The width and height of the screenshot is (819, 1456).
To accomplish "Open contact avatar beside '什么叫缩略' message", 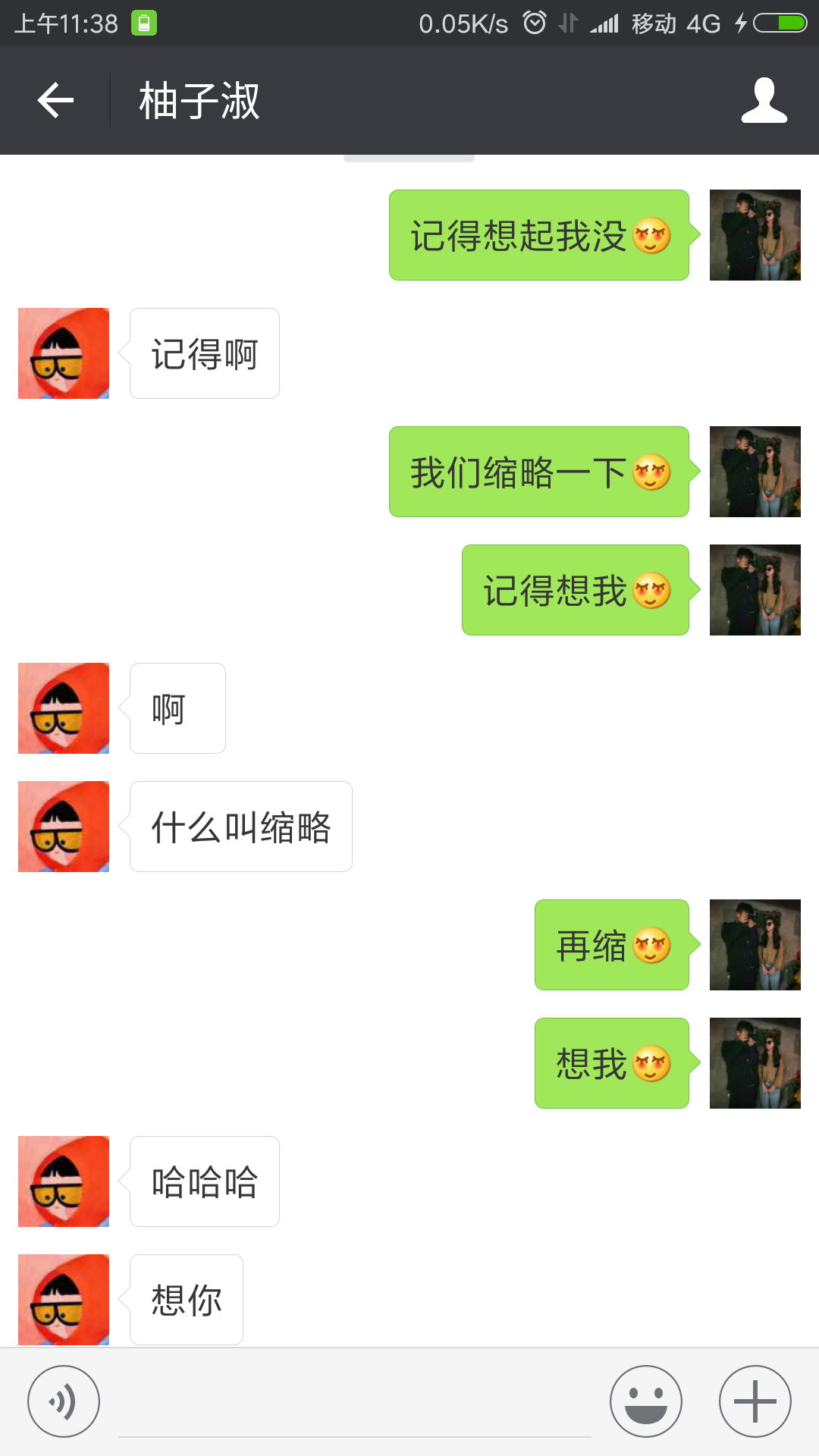I will 64,827.
